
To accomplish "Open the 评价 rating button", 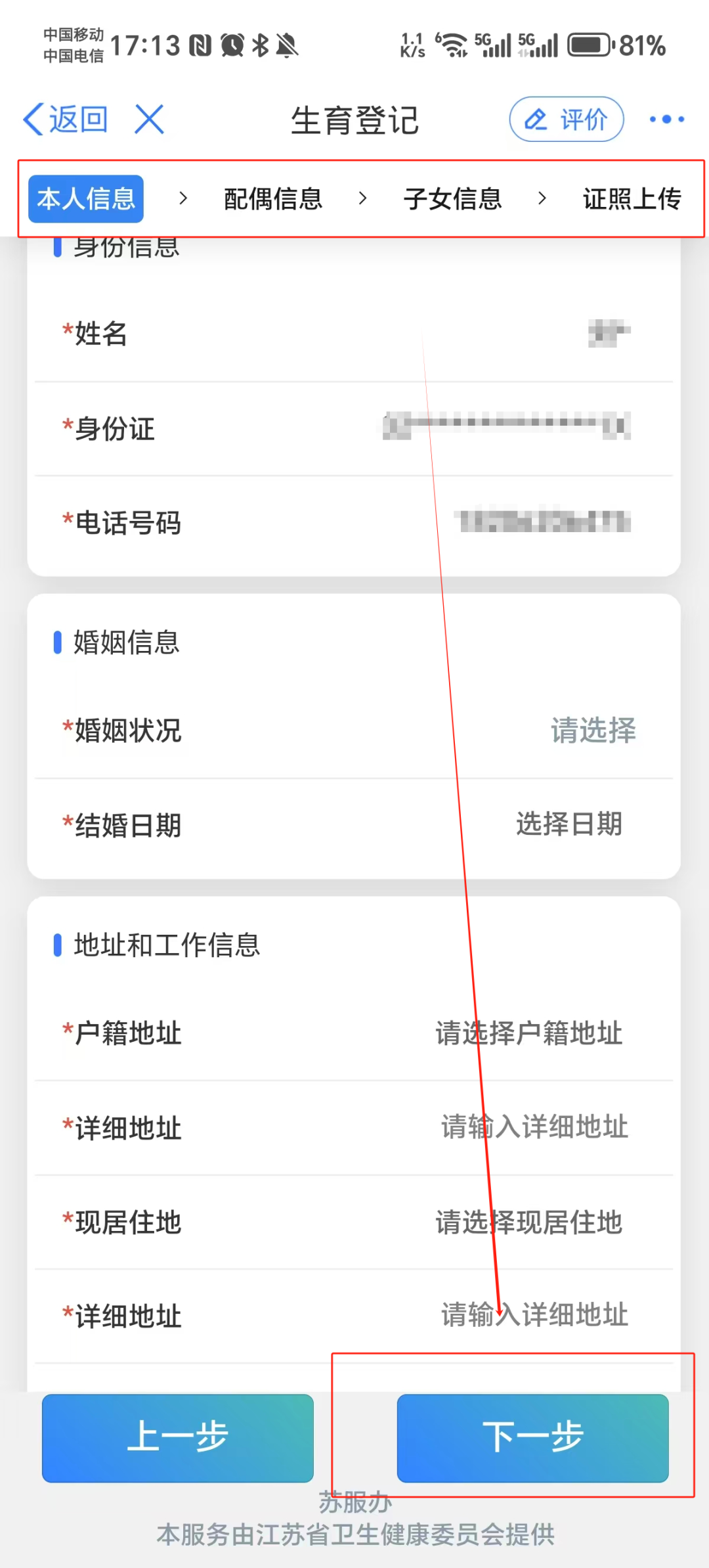I will coord(567,120).
